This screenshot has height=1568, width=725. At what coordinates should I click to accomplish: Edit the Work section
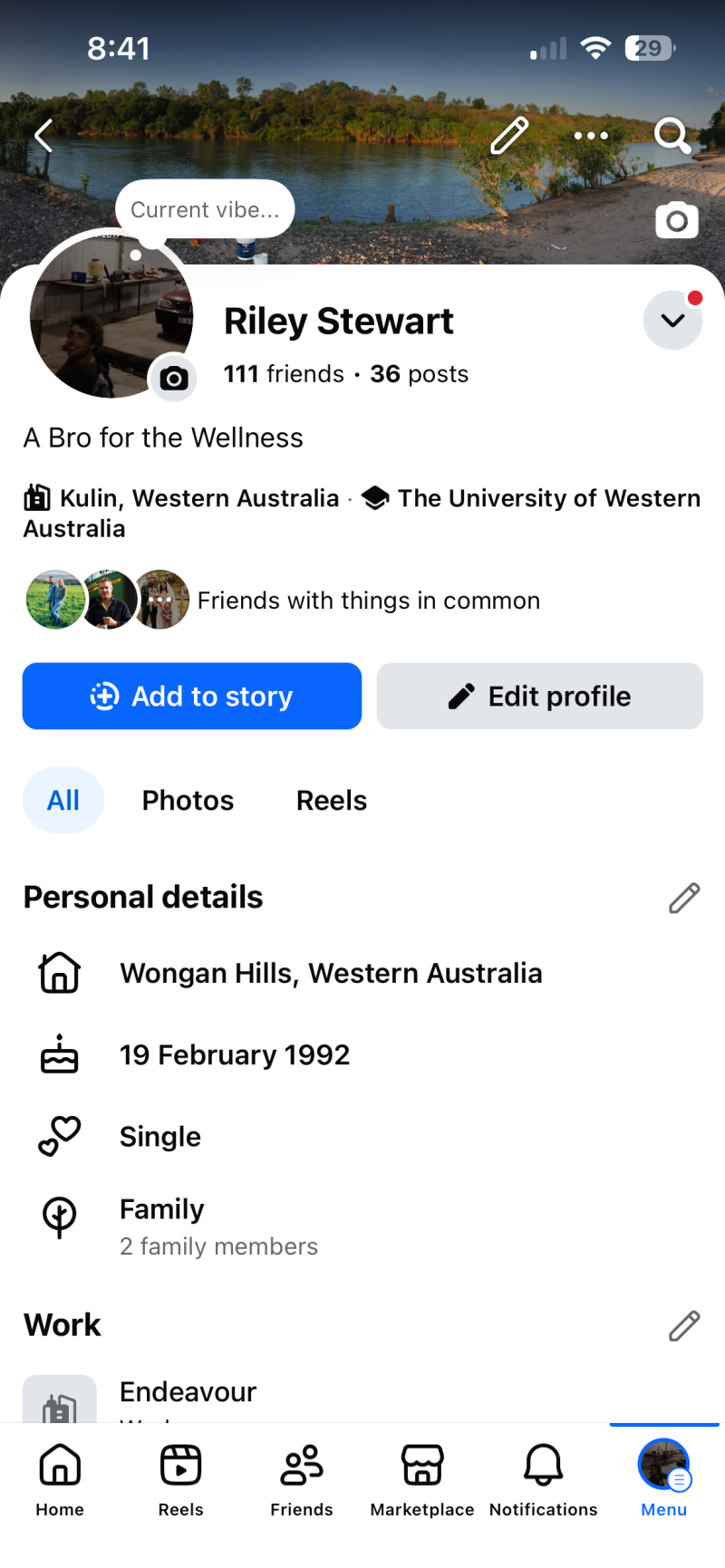[684, 1325]
